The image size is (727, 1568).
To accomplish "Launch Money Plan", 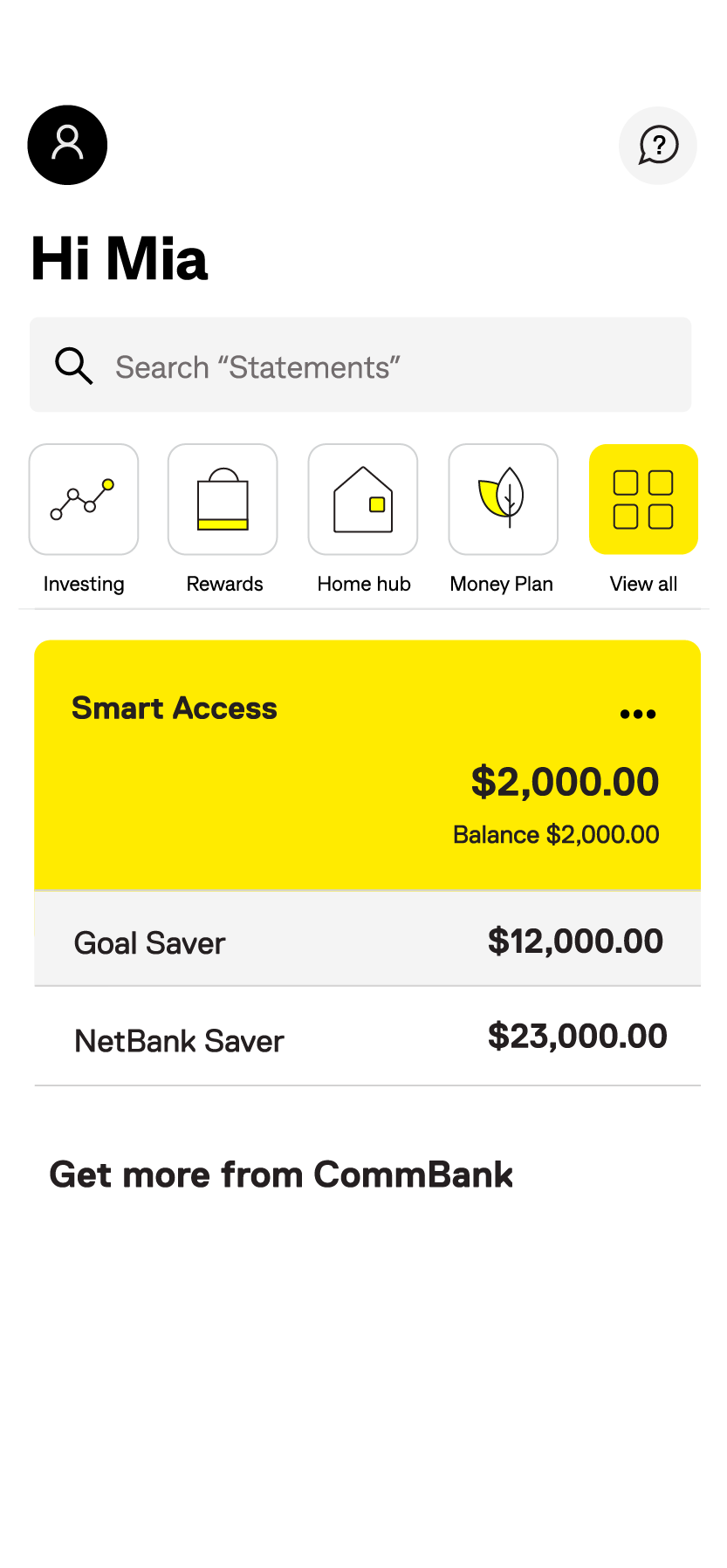I will point(503,519).
